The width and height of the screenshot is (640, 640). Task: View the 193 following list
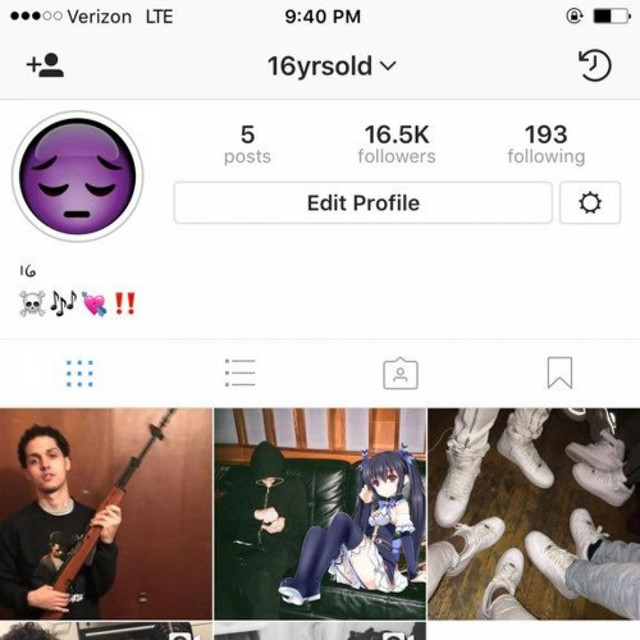[545, 144]
